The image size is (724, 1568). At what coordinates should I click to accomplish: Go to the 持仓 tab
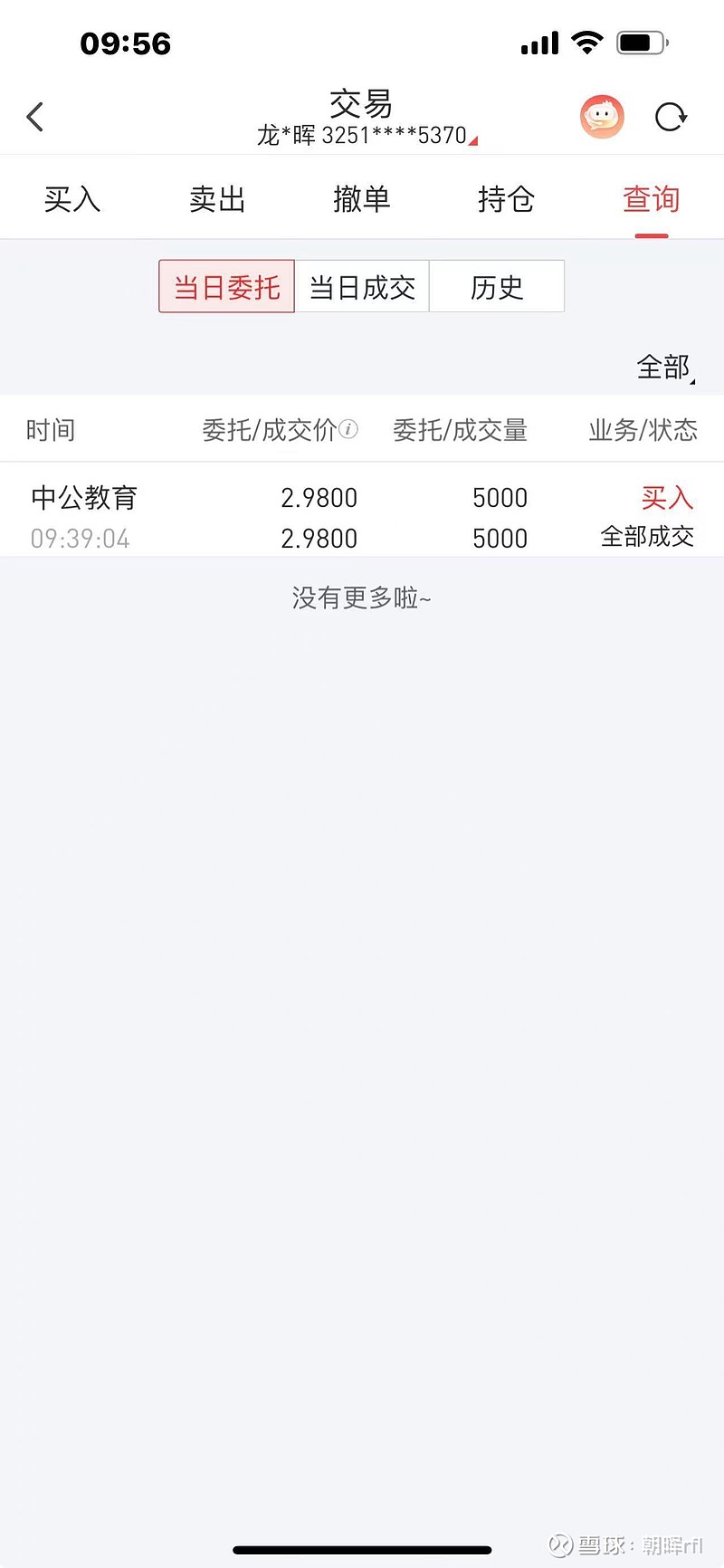(x=506, y=199)
